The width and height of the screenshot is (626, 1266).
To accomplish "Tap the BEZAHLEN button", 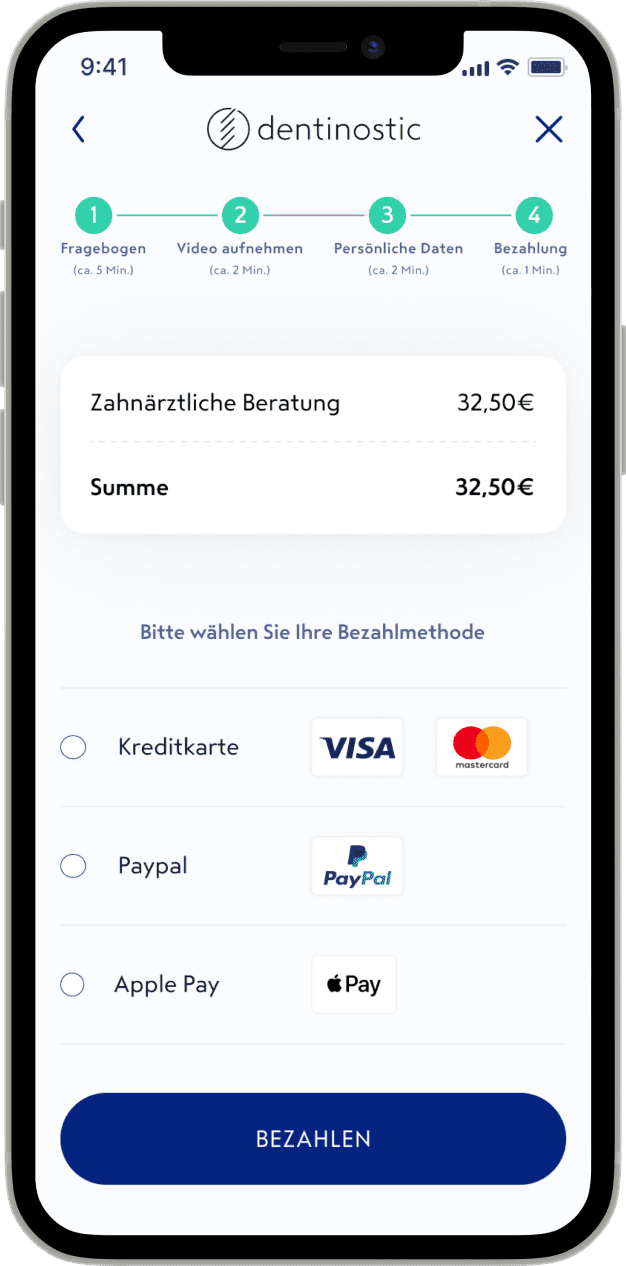I will [x=313, y=1139].
